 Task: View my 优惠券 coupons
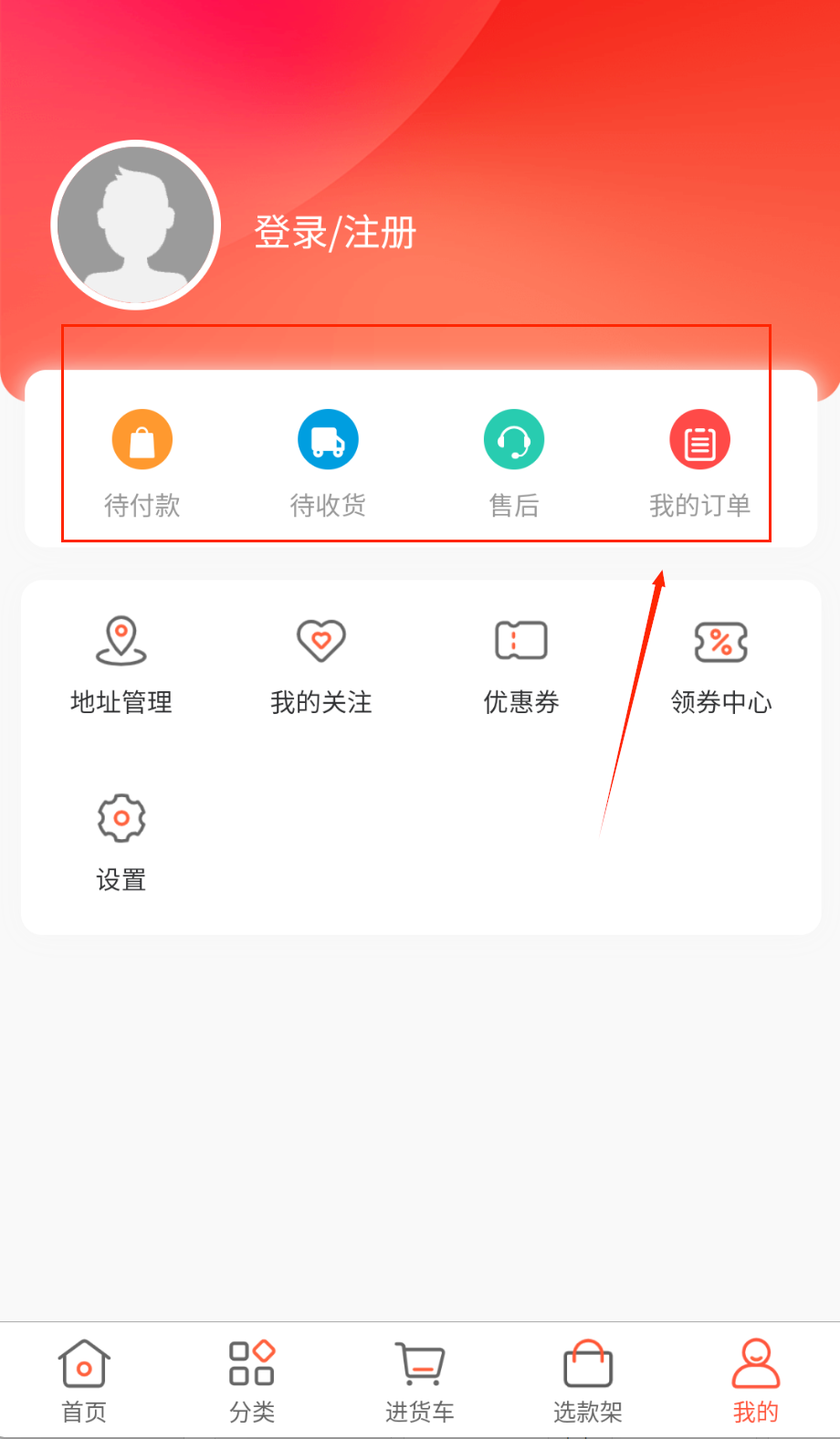pos(521,664)
